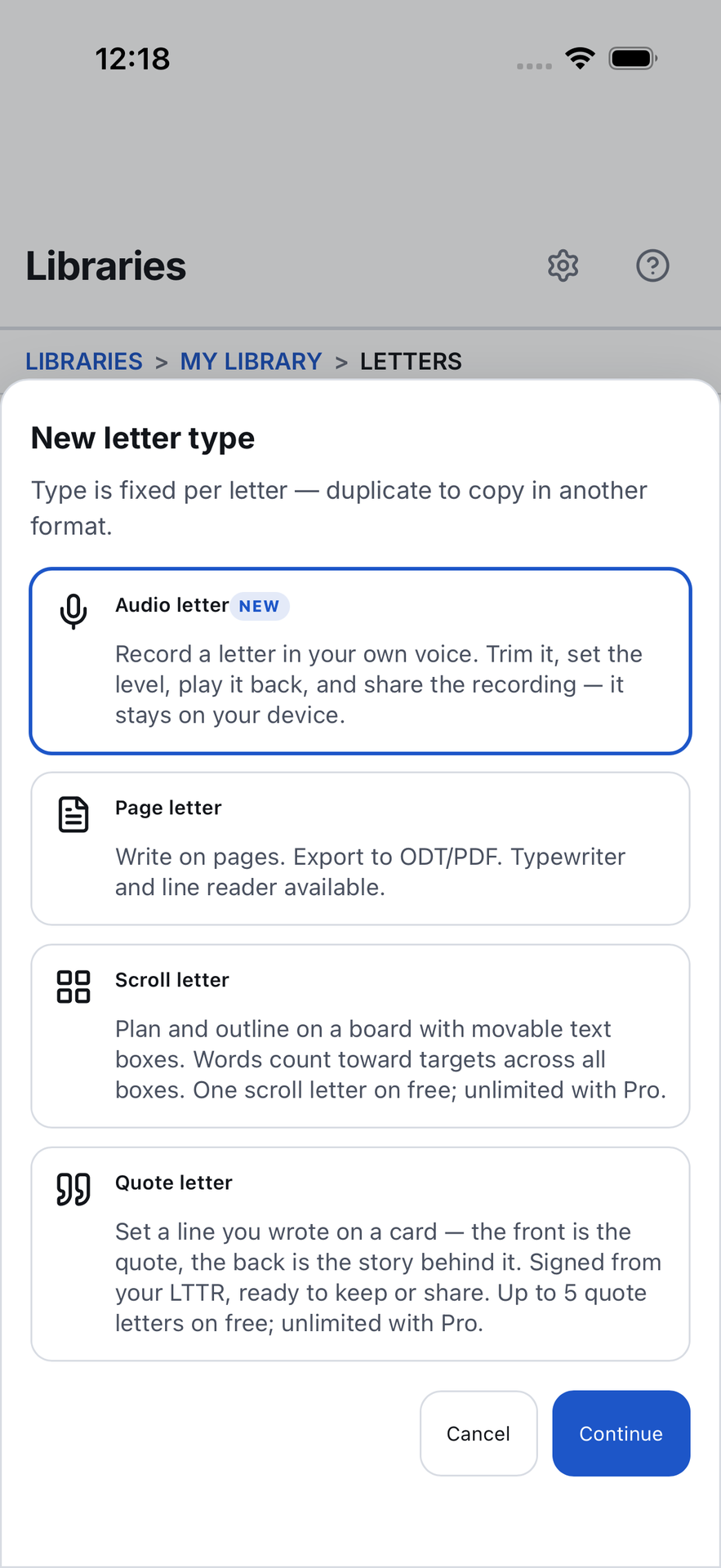Viewport: 721px width, 1568px height.
Task: Open the help question mark icon
Action: tap(652, 266)
